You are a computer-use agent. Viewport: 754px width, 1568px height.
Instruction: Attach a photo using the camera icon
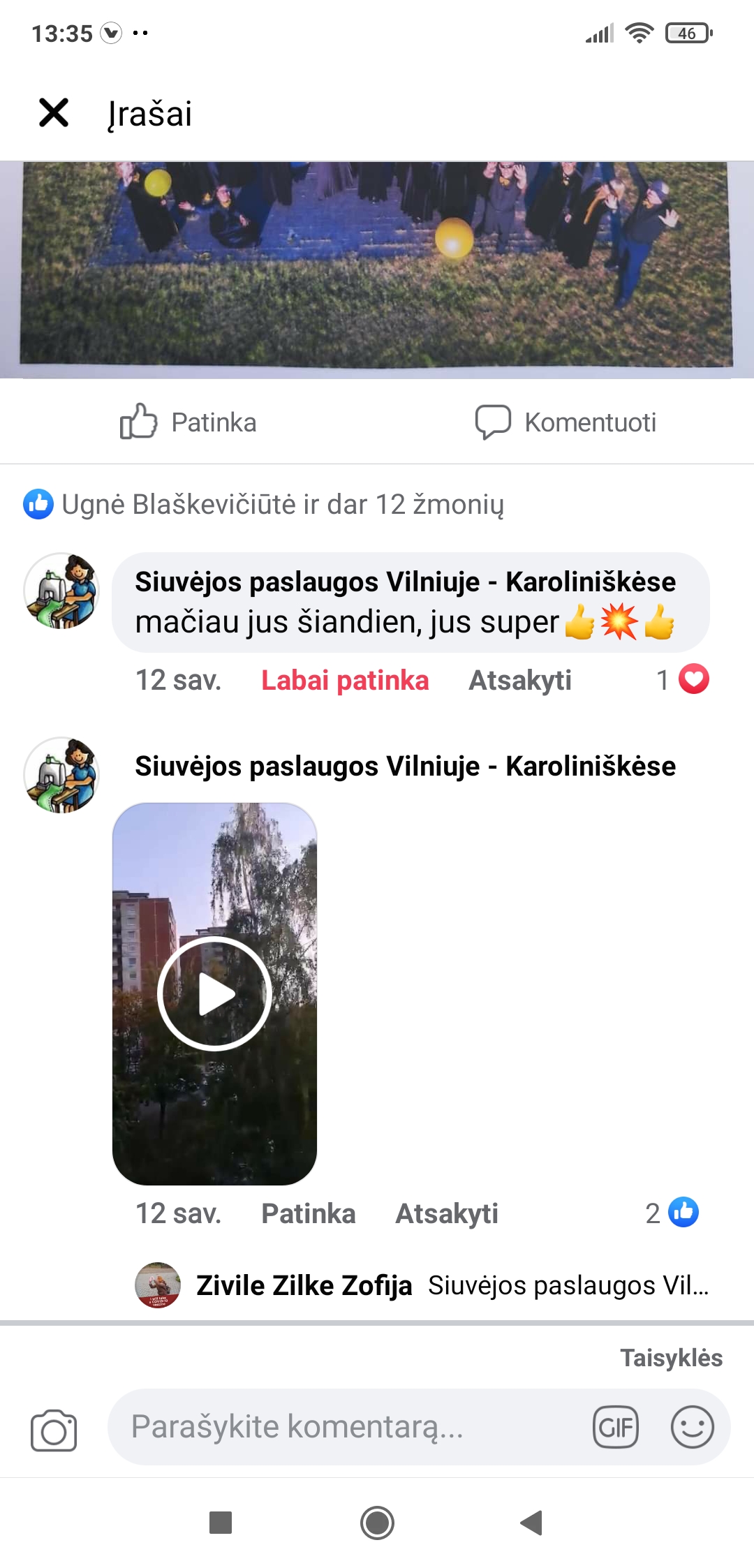point(54,1430)
